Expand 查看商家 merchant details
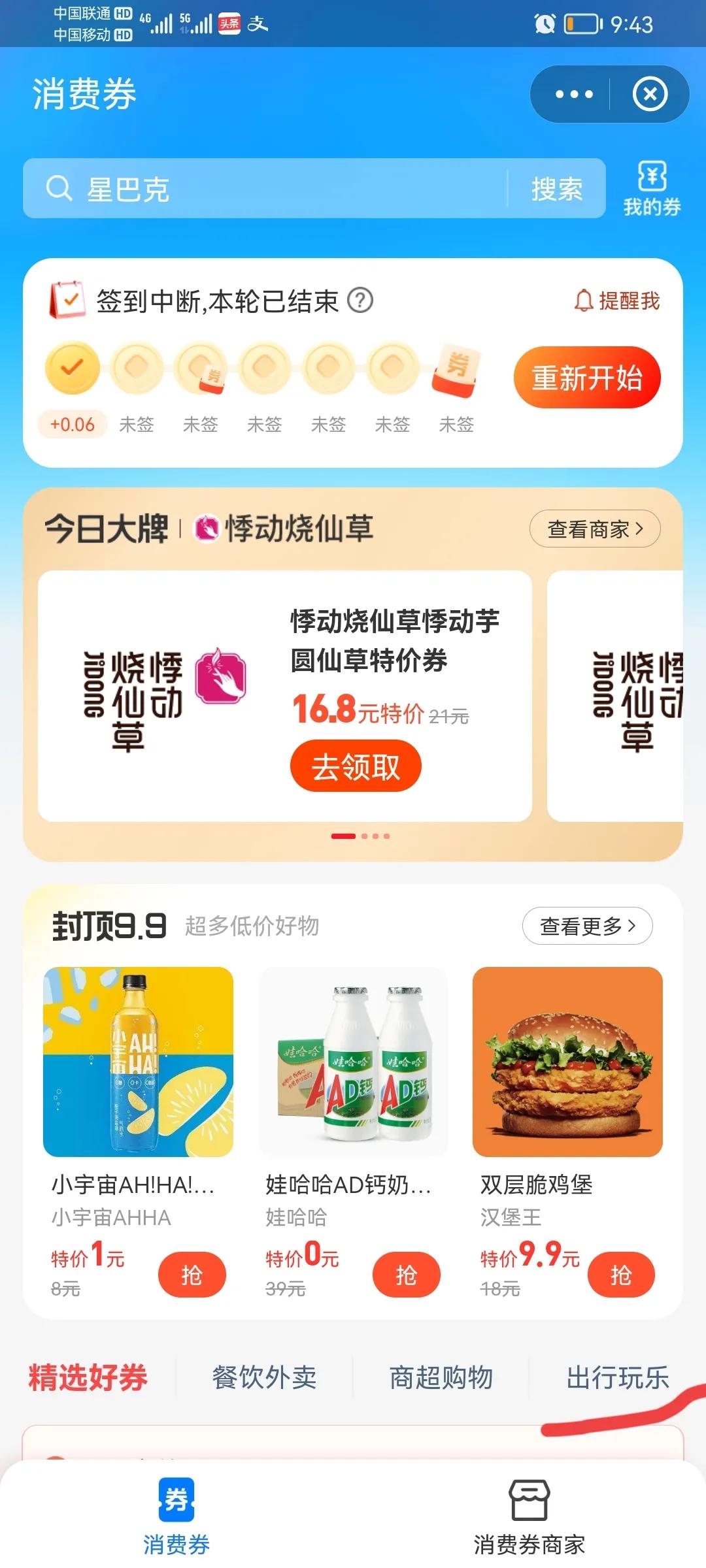 594,529
